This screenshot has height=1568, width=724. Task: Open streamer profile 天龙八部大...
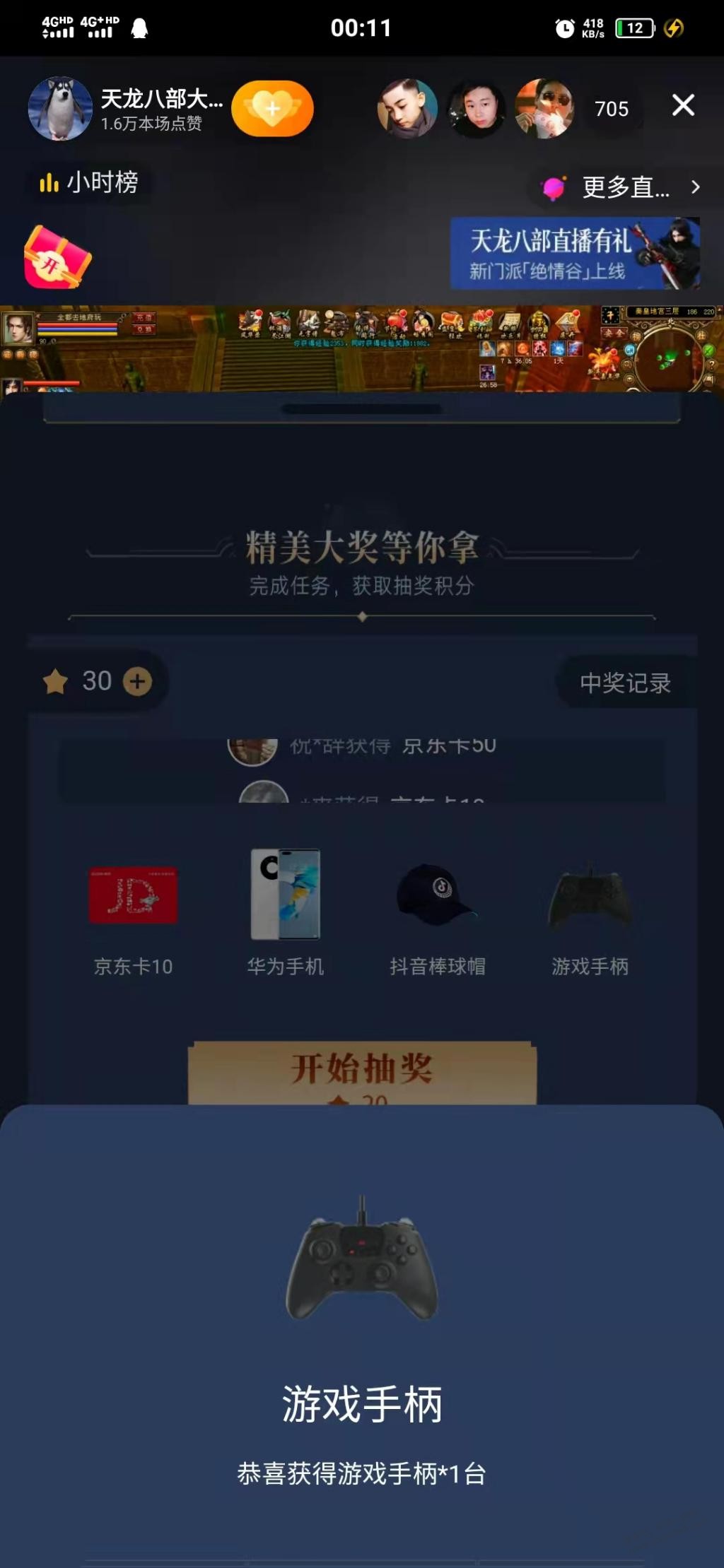(x=60, y=109)
